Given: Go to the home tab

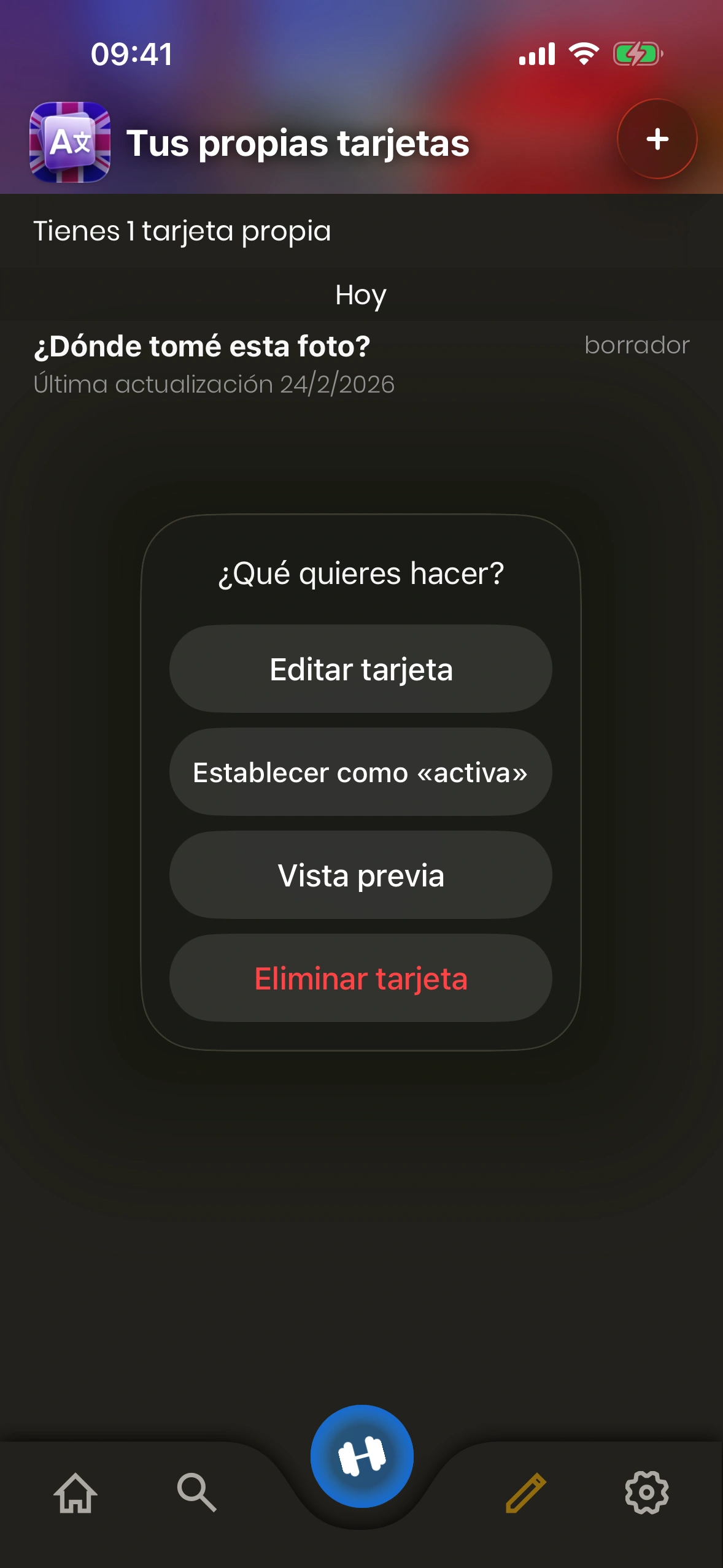Looking at the screenshot, I should (x=75, y=1492).
